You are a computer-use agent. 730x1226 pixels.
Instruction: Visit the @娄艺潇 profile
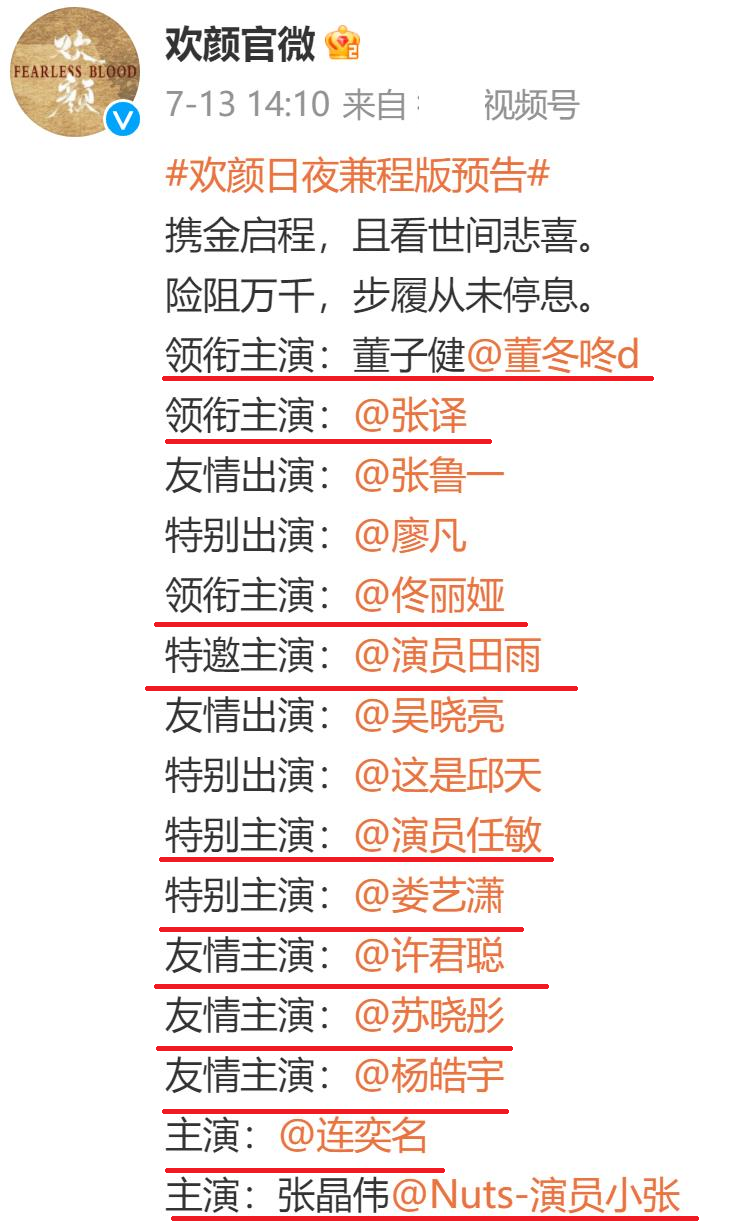click(429, 896)
